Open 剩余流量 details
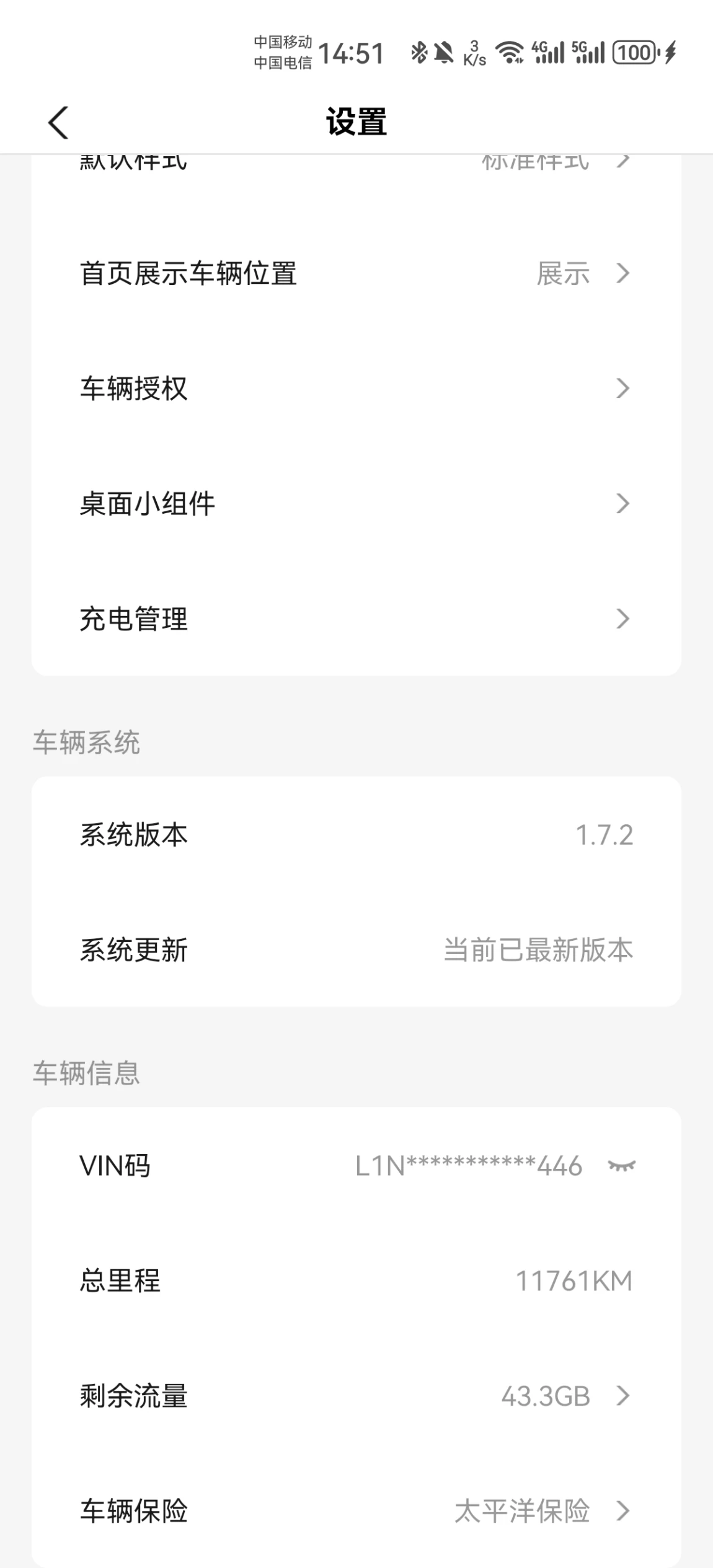 (x=356, y=1396)
